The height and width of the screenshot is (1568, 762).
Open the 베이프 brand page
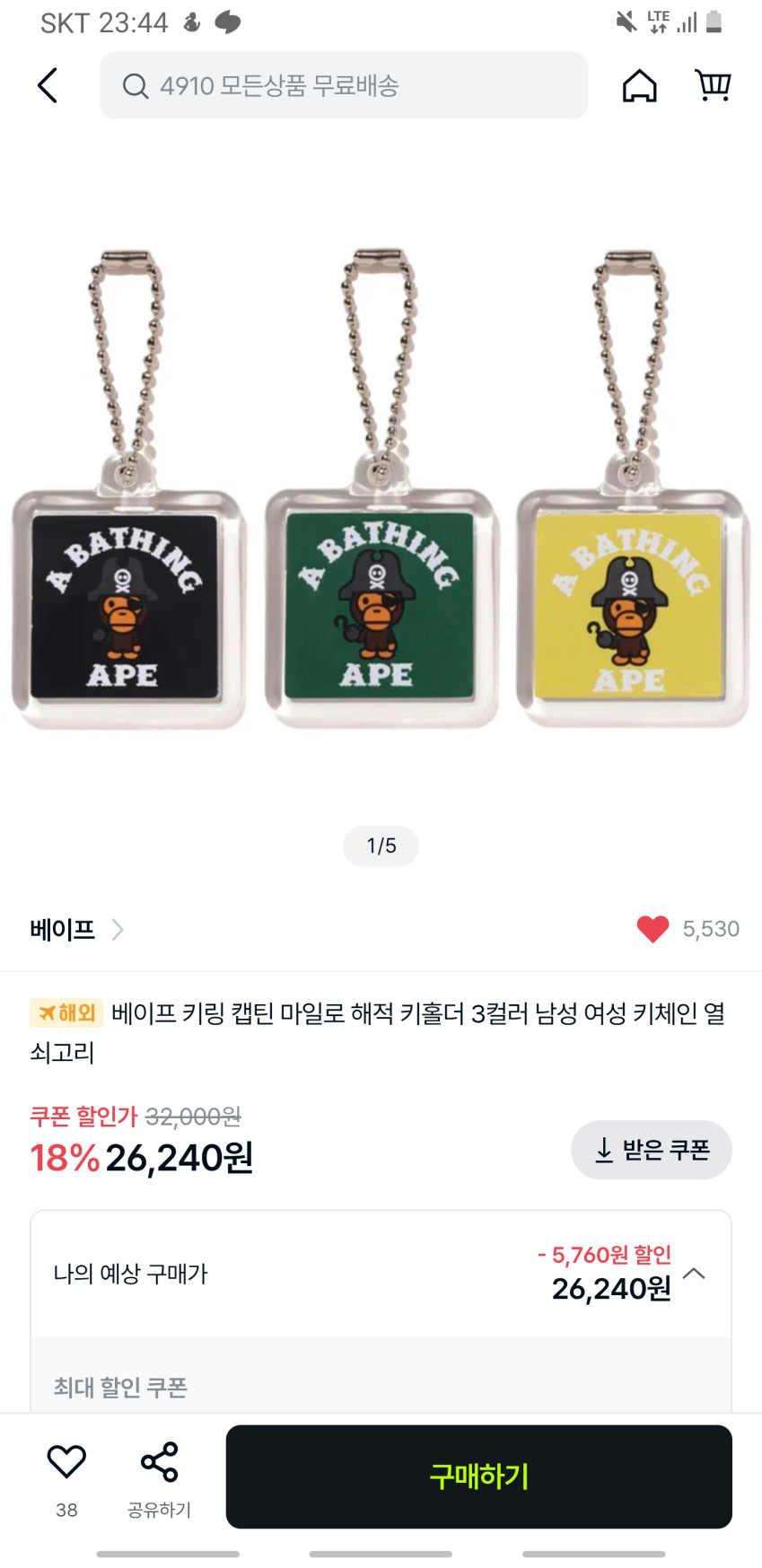76,930
